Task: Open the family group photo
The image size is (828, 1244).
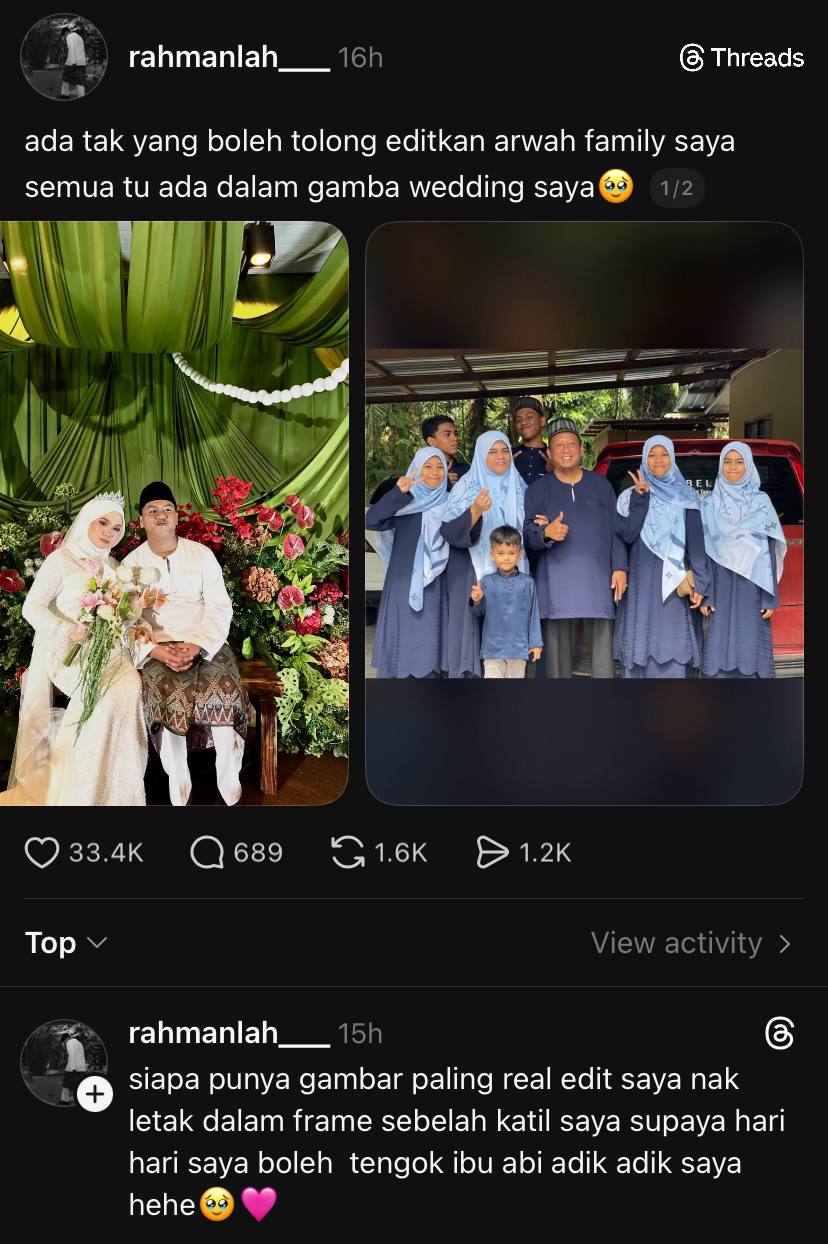Action: pos(584,513)
